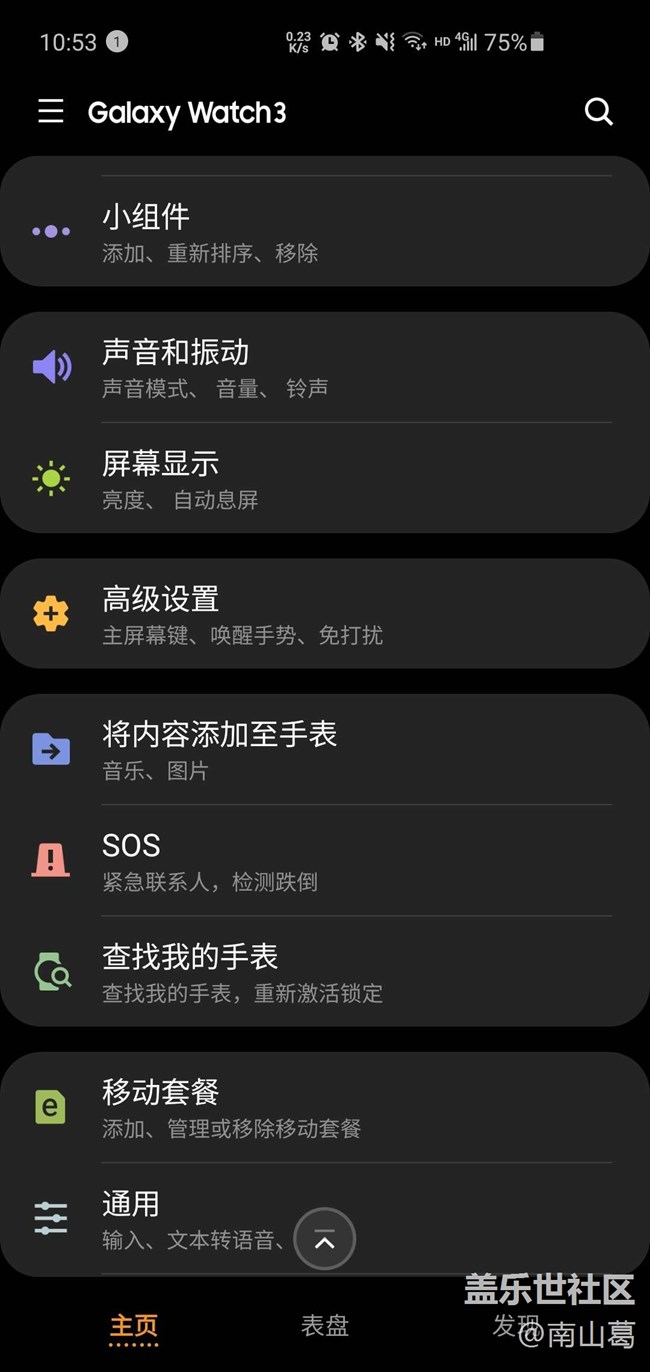Switch to the 表盘 tab
This screenshot has width=650, height=1372.
click(325, 1326)
